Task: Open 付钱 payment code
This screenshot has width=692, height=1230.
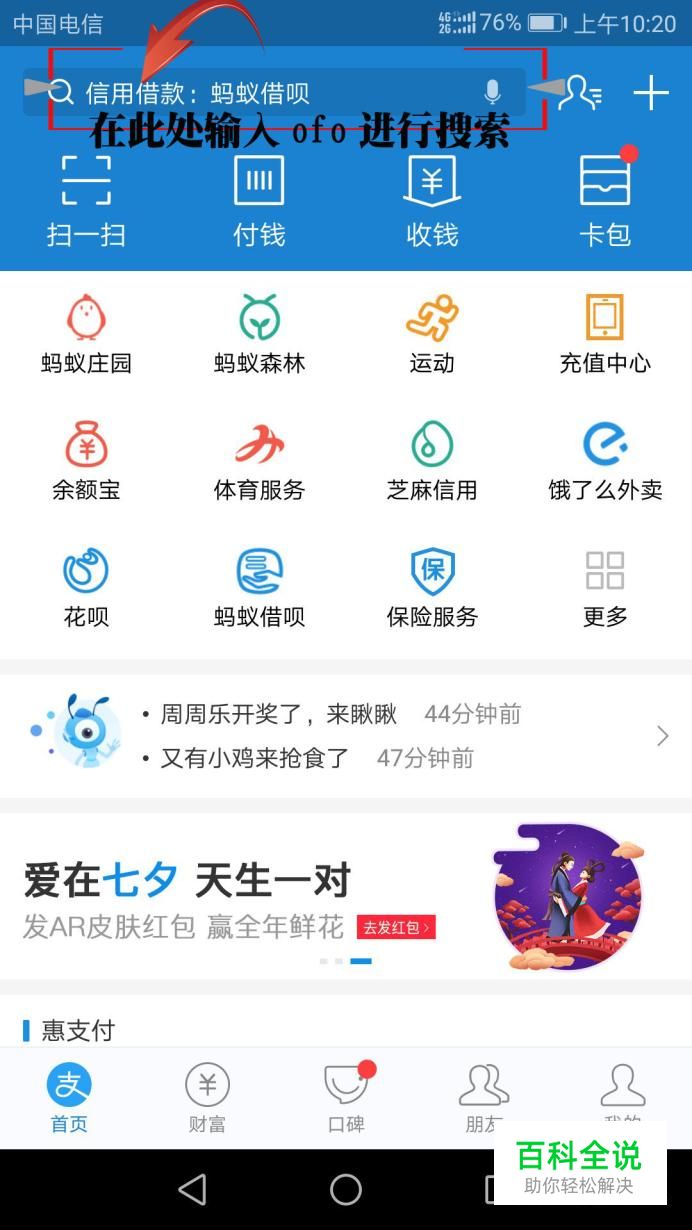Action: (x=259, y=200)
